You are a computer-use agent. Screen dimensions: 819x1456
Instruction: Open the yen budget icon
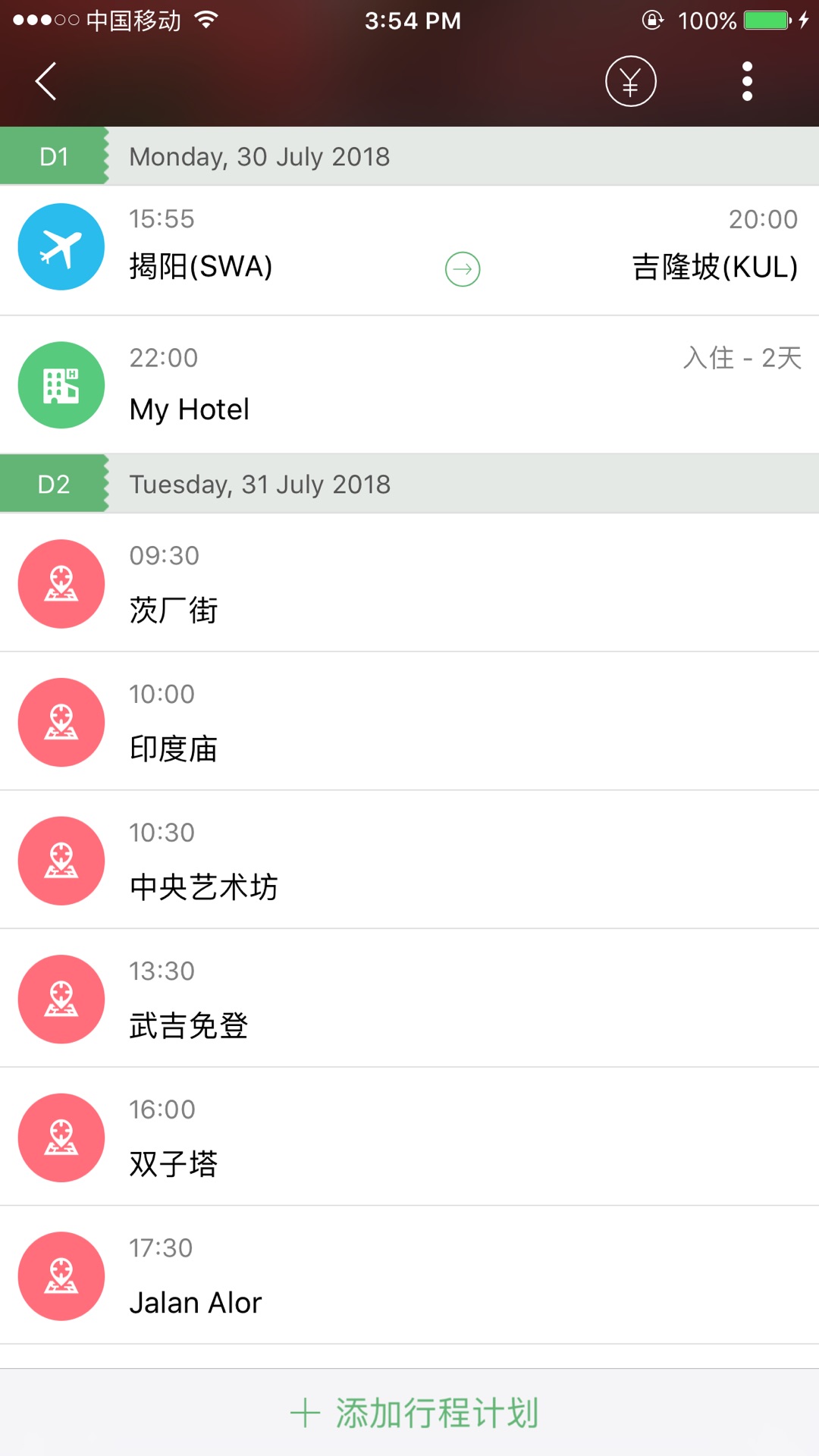point(630,81)
